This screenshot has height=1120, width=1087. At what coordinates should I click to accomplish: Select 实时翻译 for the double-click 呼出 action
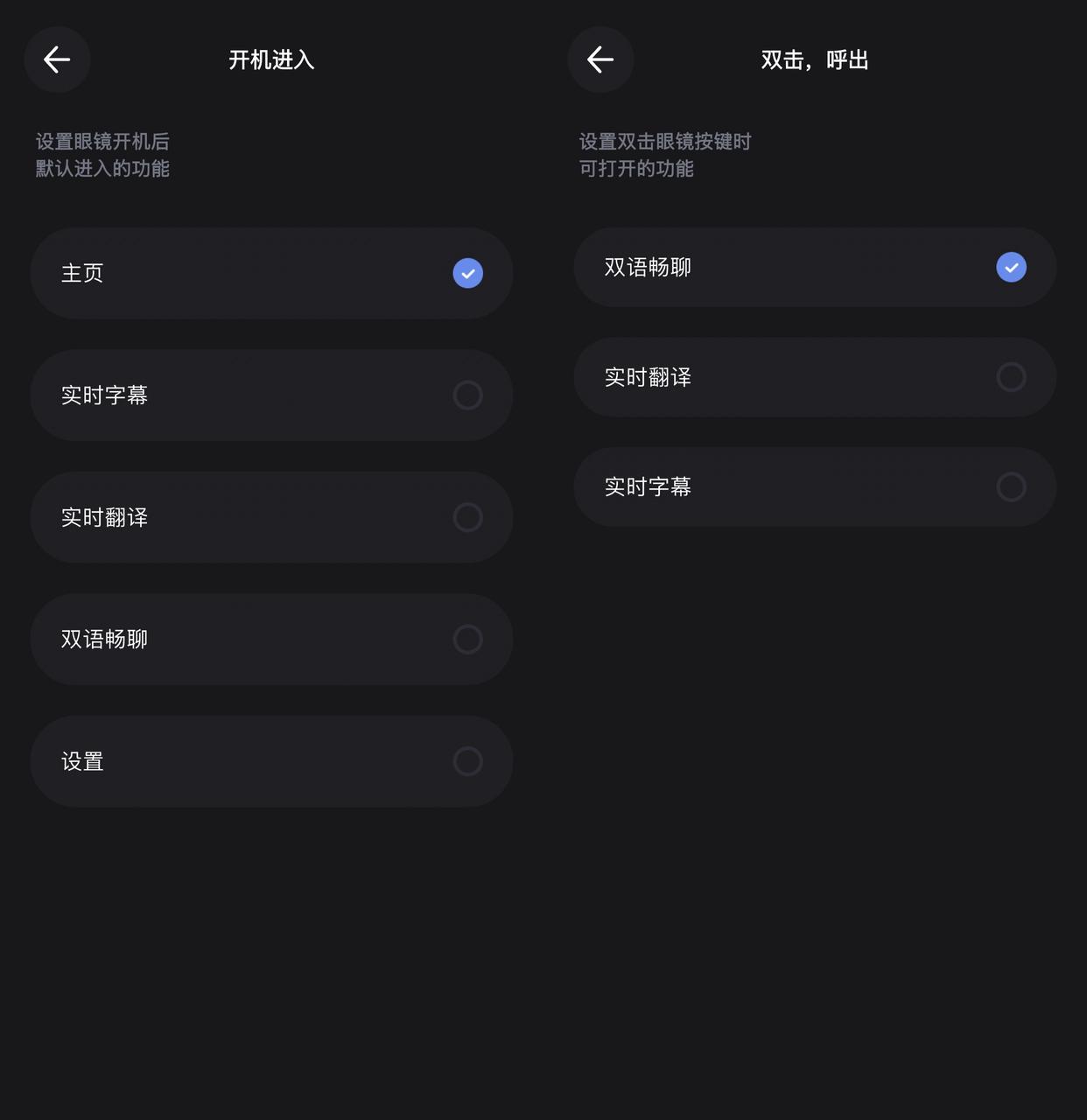(x=815, y=377)
